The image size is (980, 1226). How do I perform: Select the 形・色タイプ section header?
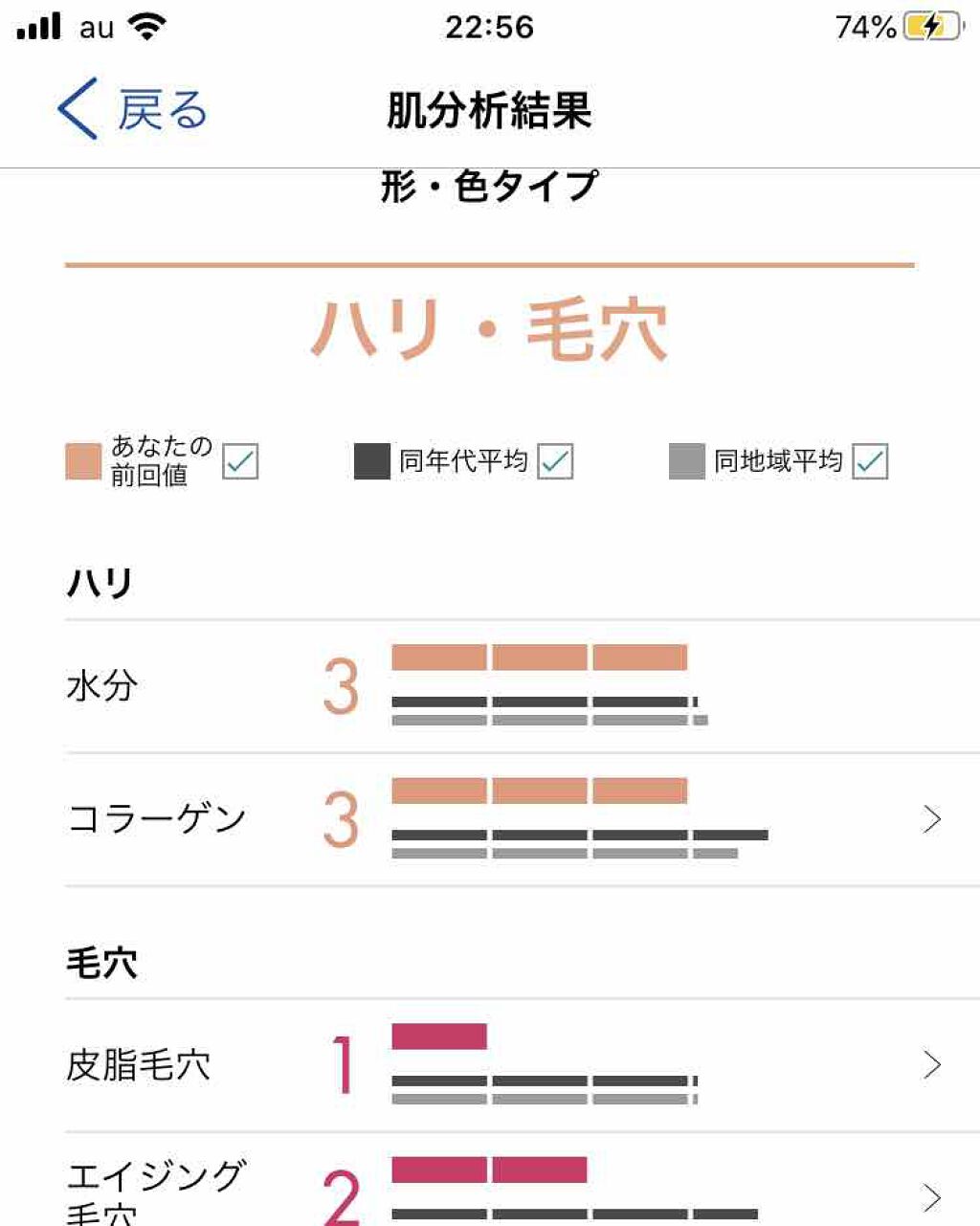click(489, 186)
